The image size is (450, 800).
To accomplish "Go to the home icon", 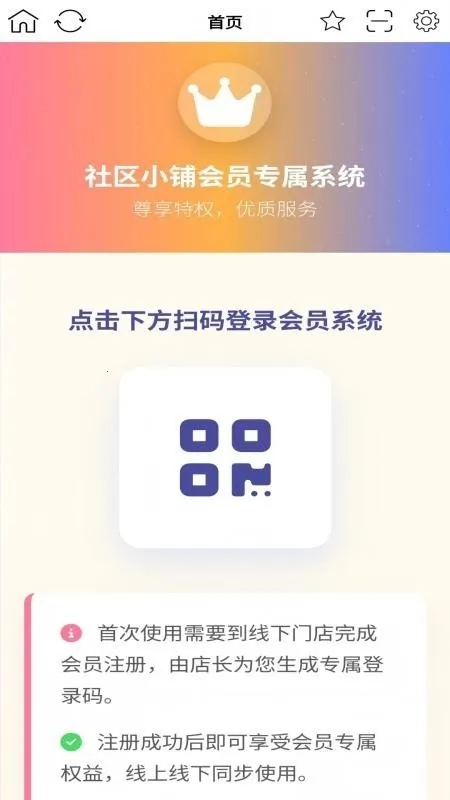I will click(23, 21).
